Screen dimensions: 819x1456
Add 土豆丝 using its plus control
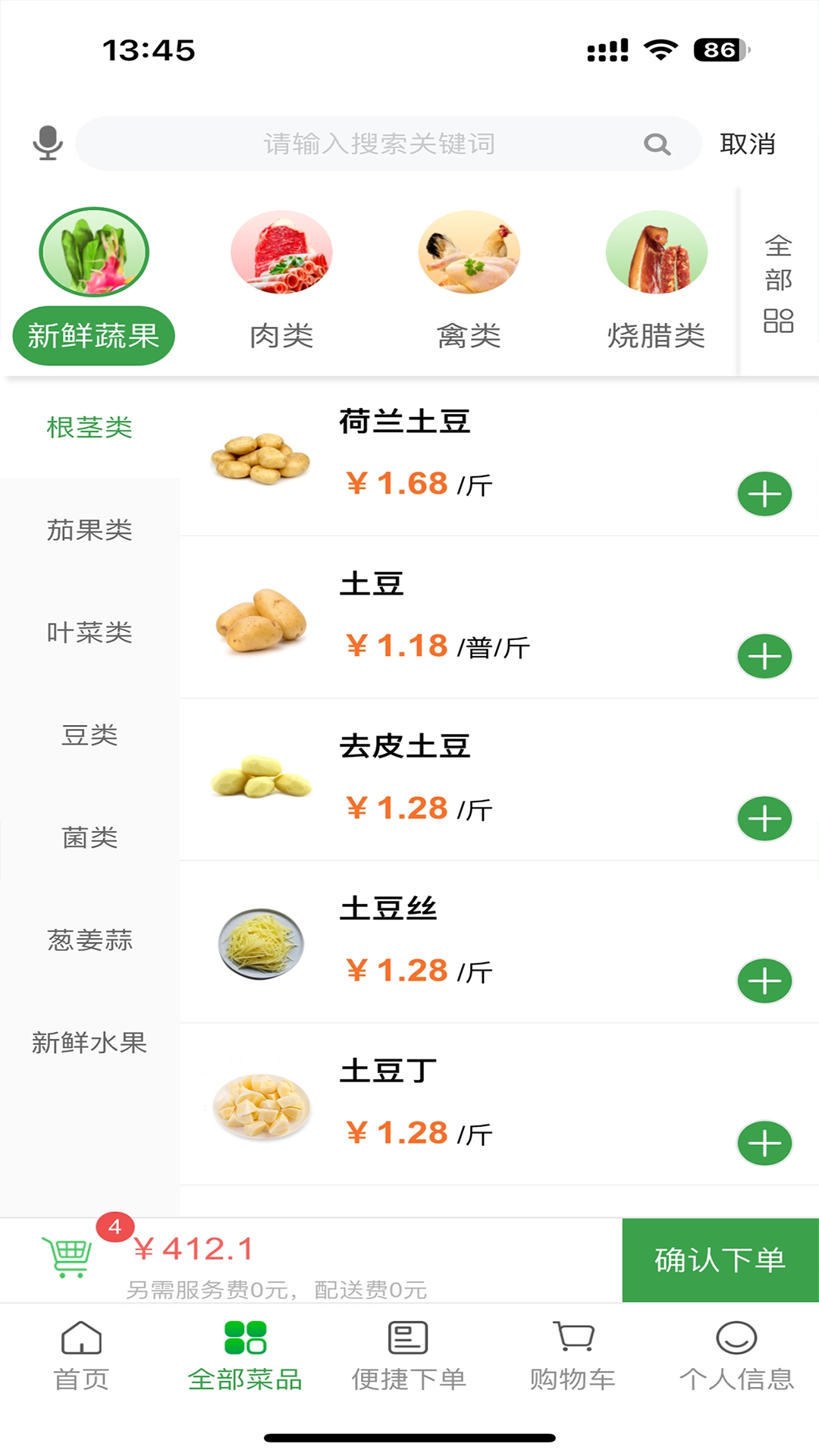click(764, 981)
